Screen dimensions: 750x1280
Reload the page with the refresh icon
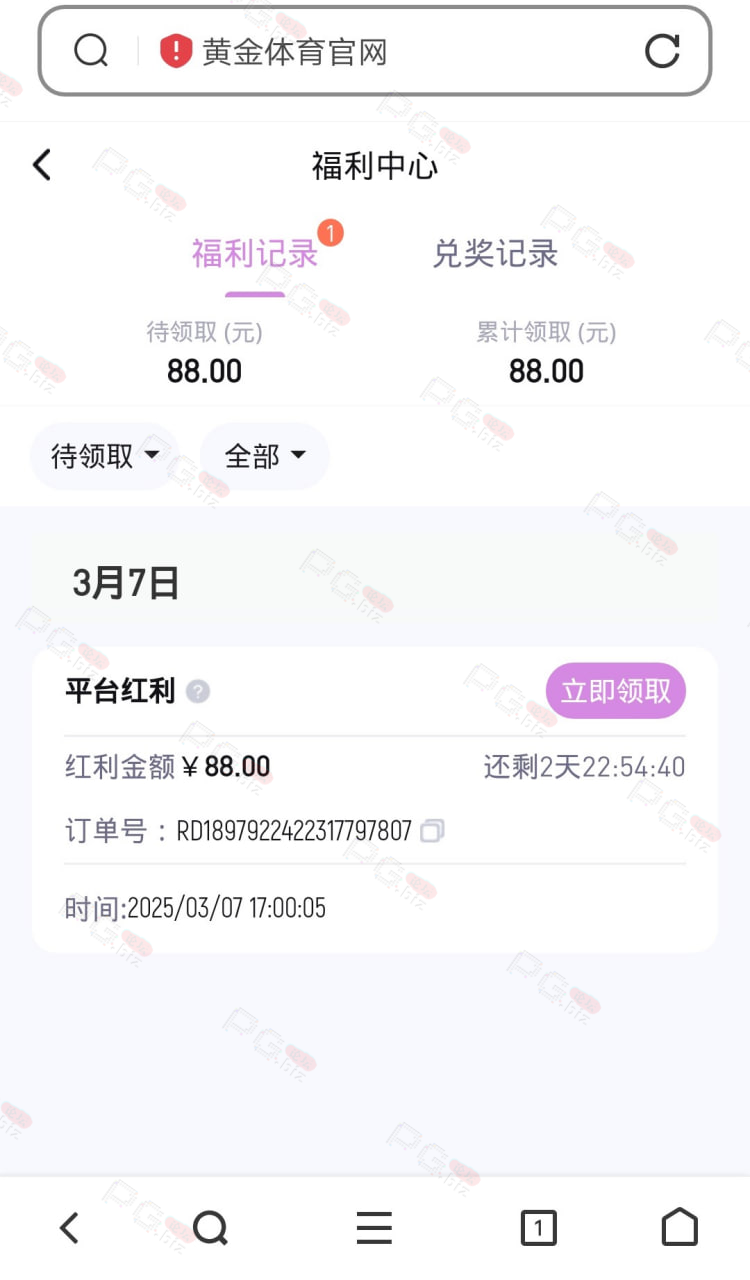coord(662,51)
